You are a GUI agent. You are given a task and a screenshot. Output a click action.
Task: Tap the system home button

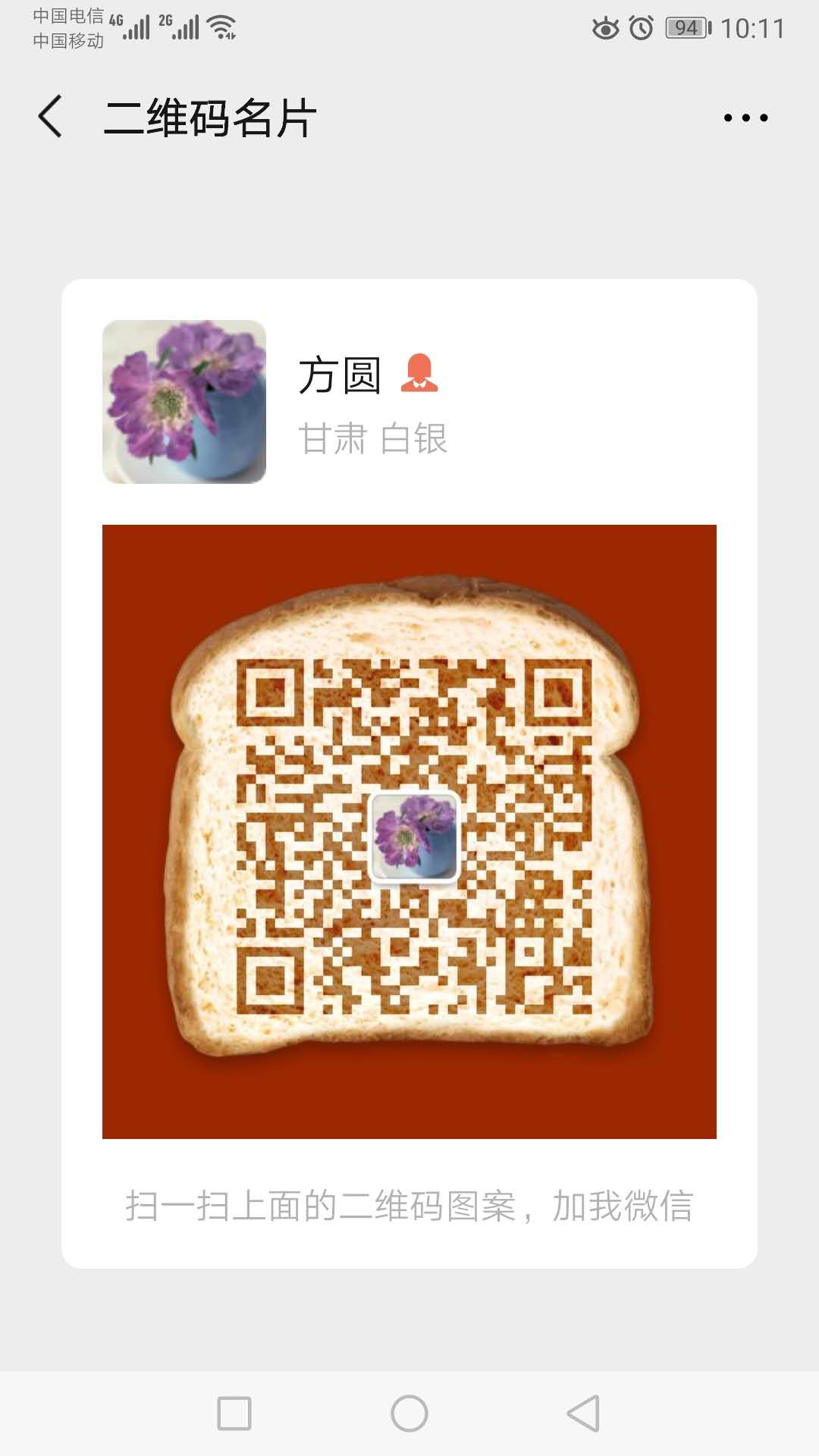point(409,1414)
